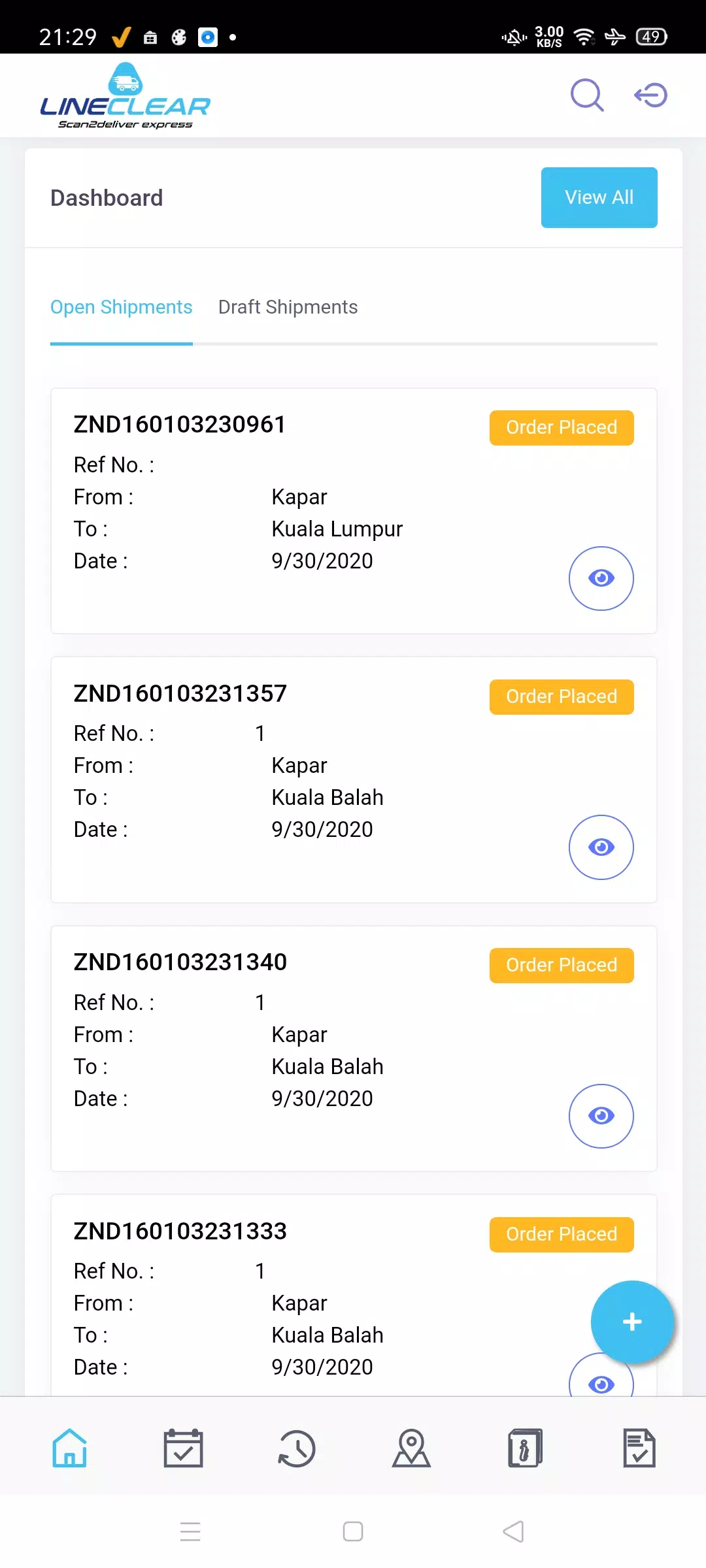Select the Open Shipments tab
Viewport: 706px width, 1568px height.
(x=122, y=307)
